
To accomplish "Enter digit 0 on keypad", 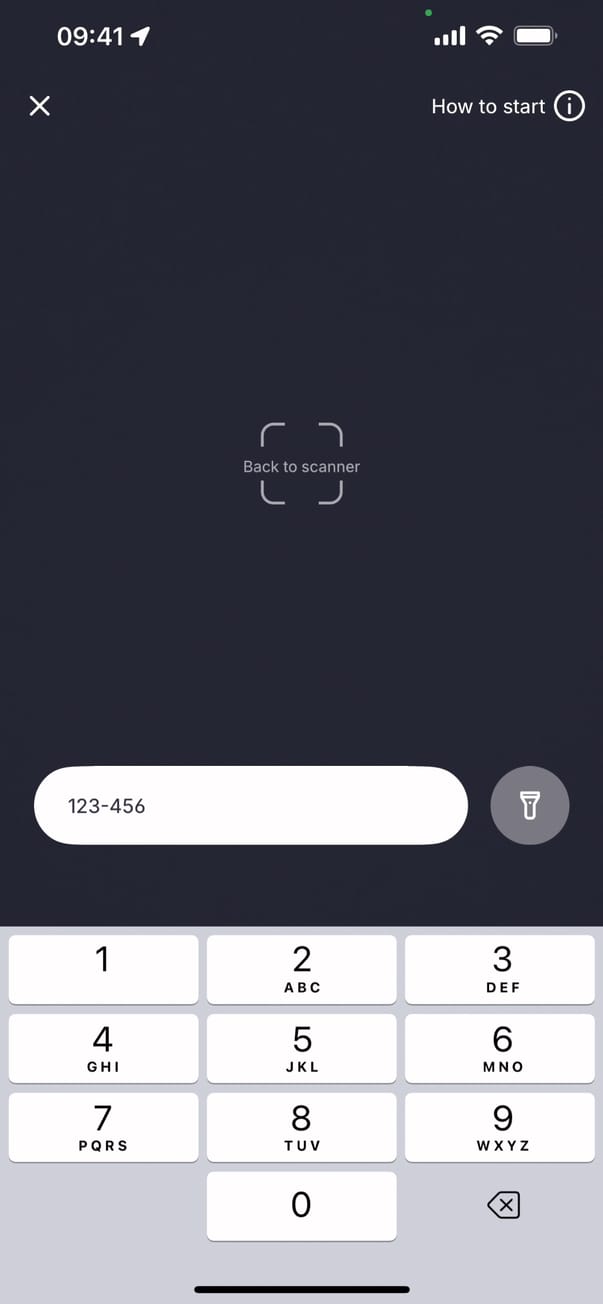I will (x=301, y=1206).
